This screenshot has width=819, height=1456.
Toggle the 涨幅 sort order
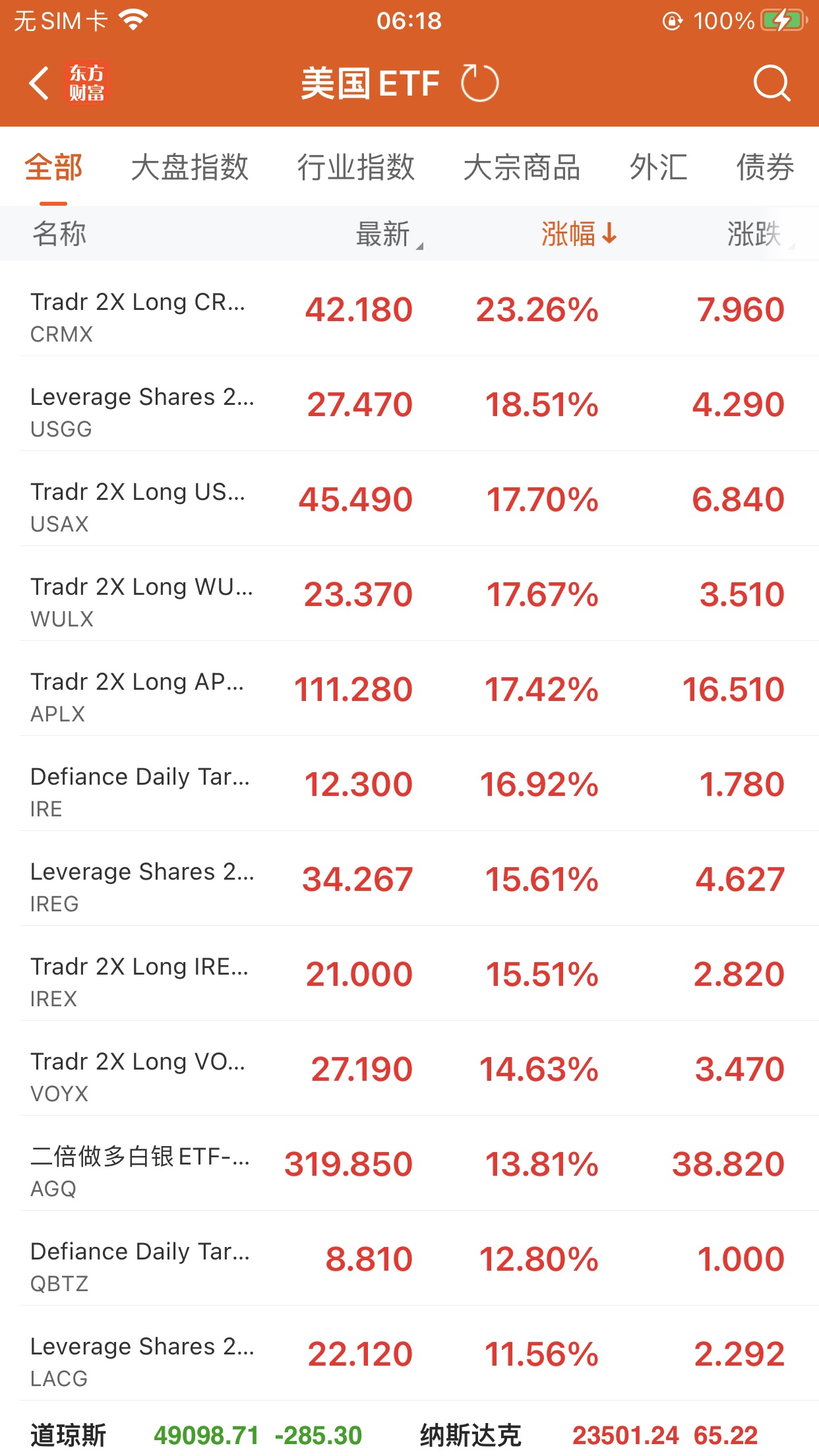tap(578, 234)
